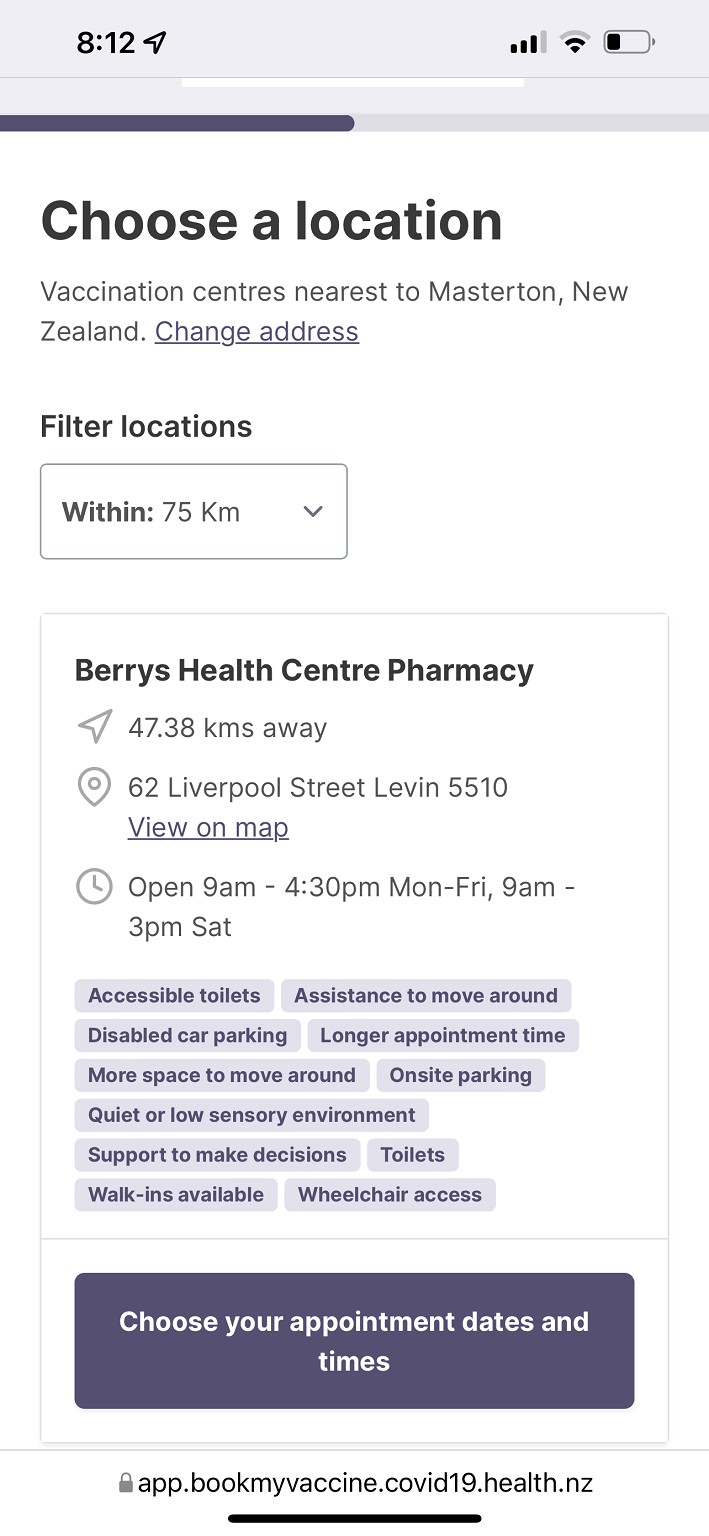Open the Within 75 Km distance dropdown

[x=194, y=511]
